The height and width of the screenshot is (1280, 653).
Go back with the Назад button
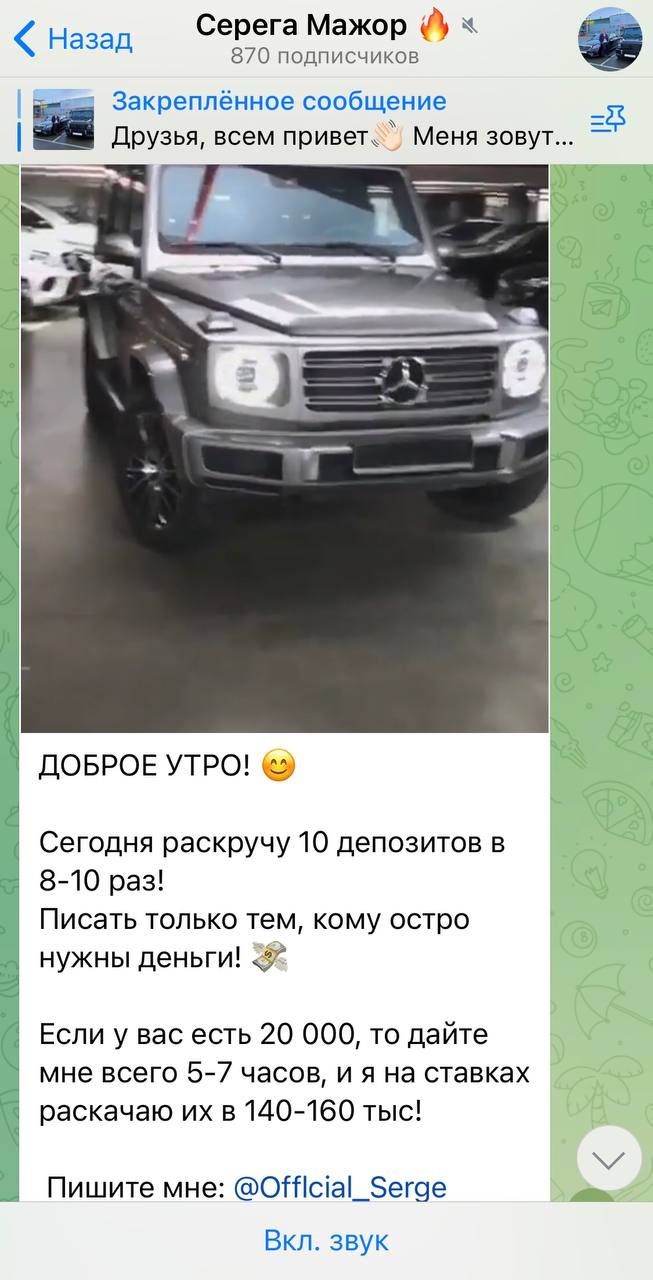tap(74, 39)
